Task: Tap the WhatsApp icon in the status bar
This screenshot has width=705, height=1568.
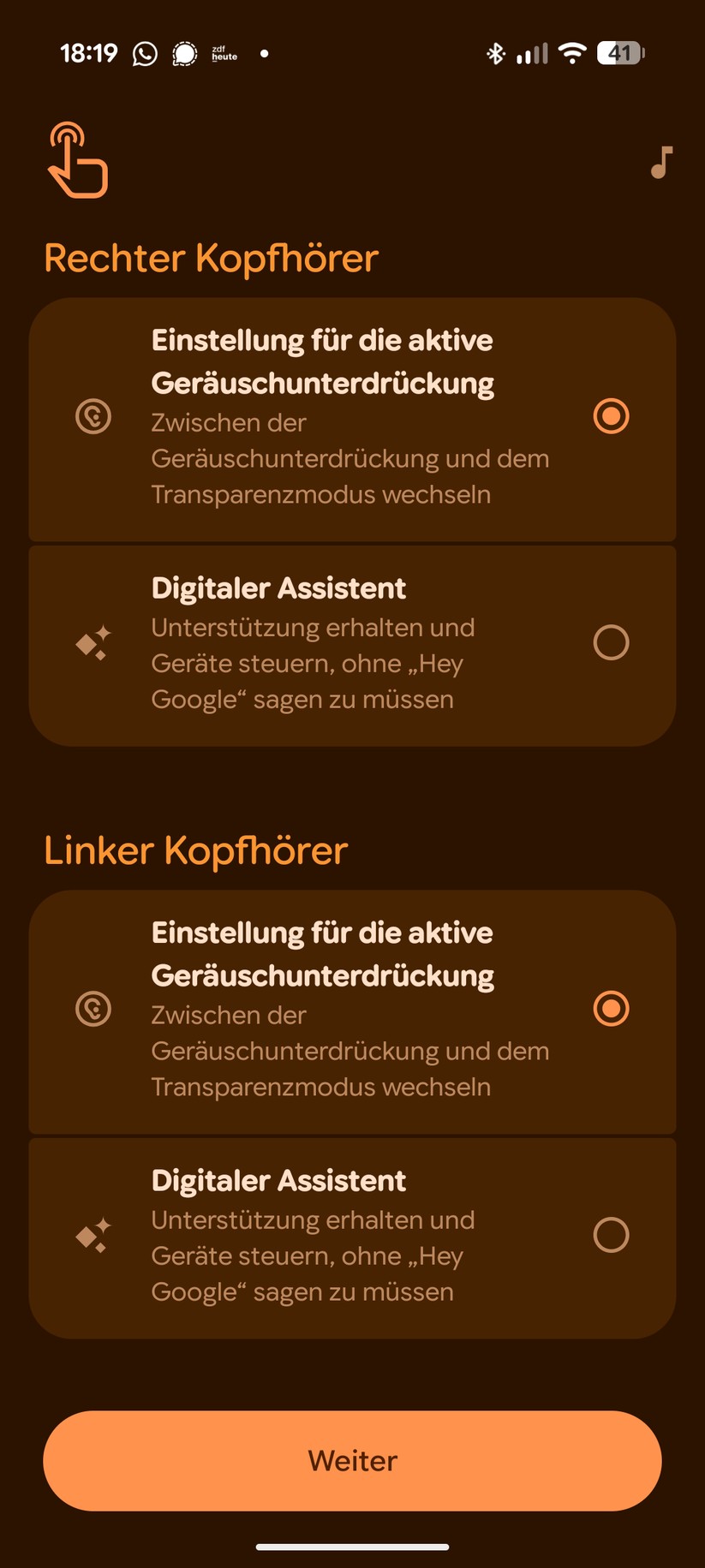Action: [x=144, y=53]
